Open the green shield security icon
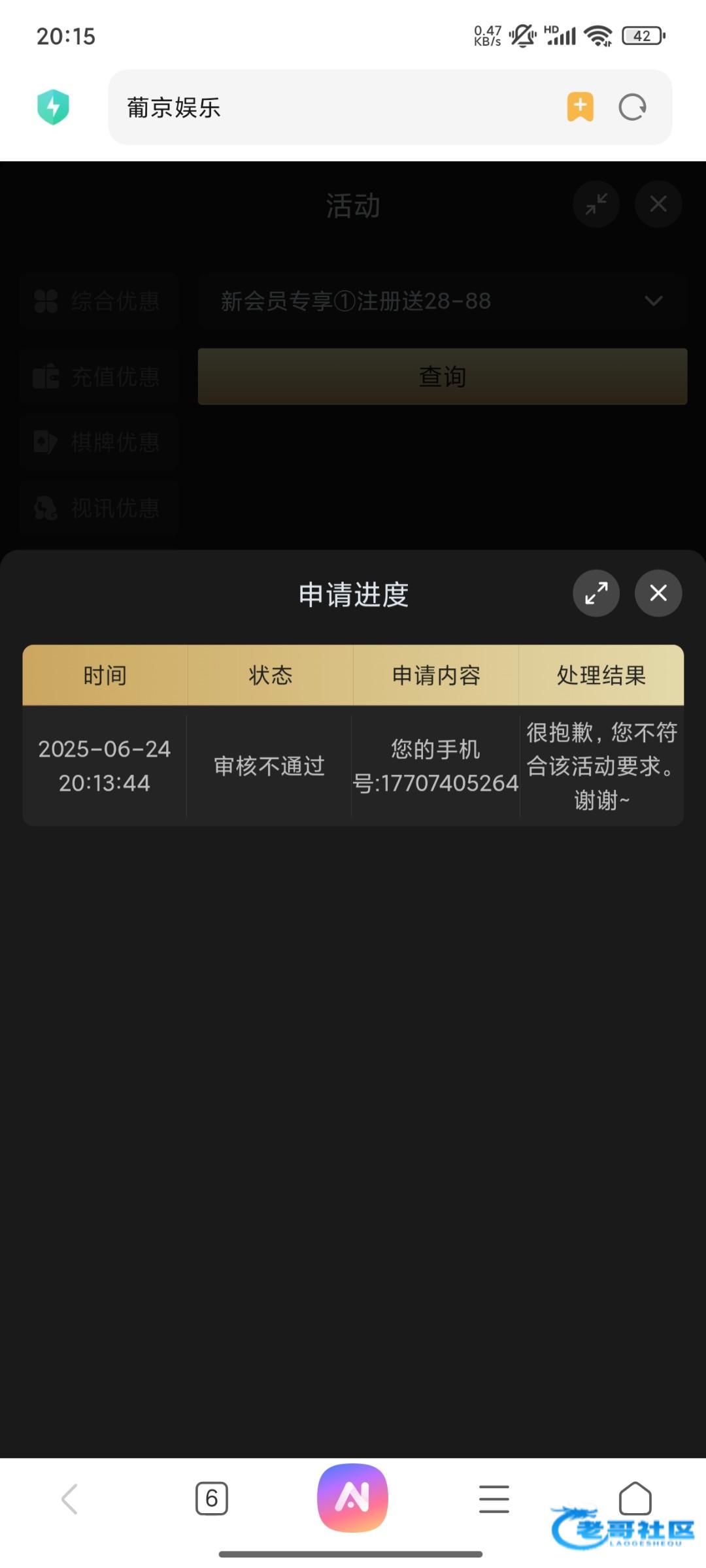 (x=53, y=107)
